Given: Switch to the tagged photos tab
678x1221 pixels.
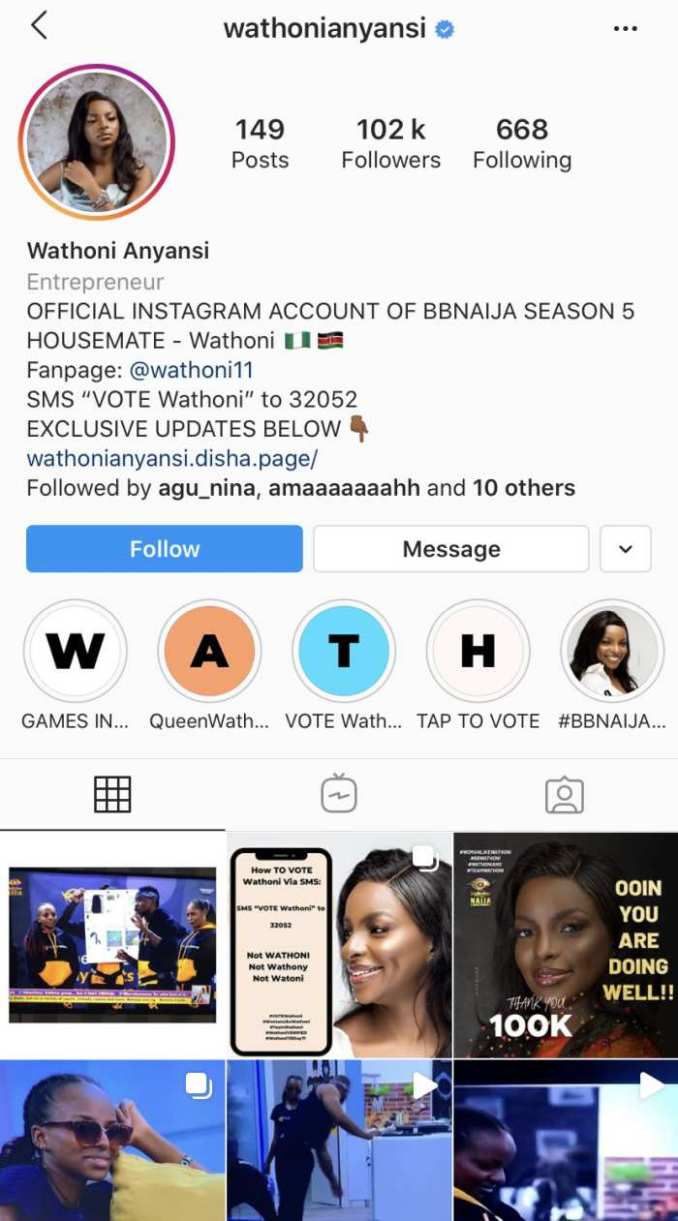Looking at the screenshot, I should tap(564, 795).
